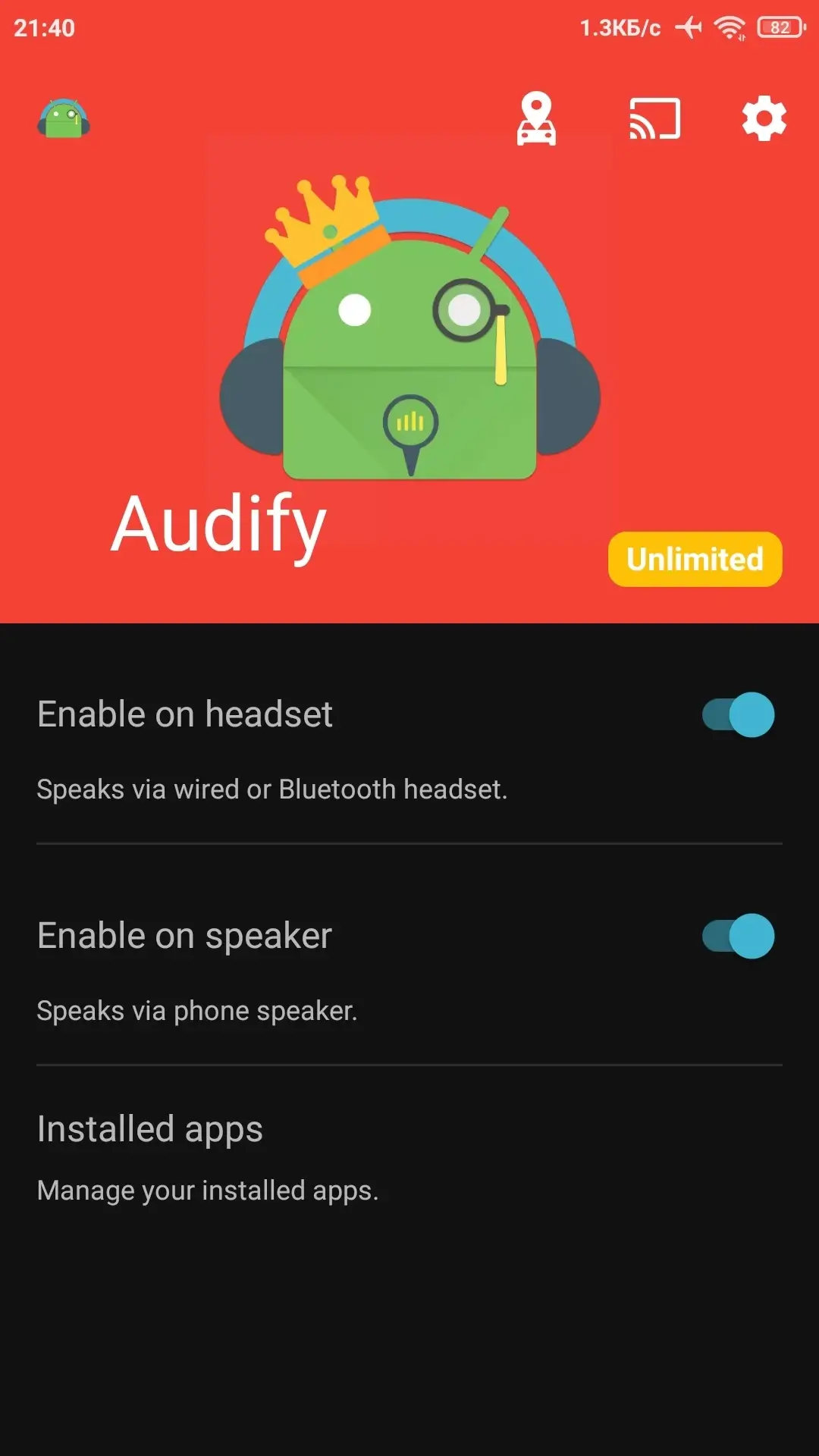The width and height of the screenshot is (819, 1456).
Task: Turn off the Enable on speaker switch
Action: tap(738, 936)
